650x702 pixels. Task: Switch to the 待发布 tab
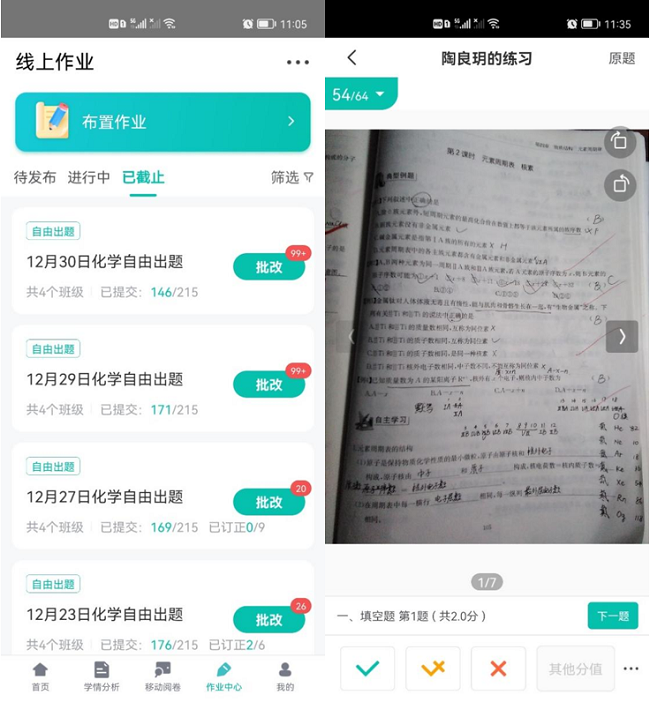click(x=35, y=177)
